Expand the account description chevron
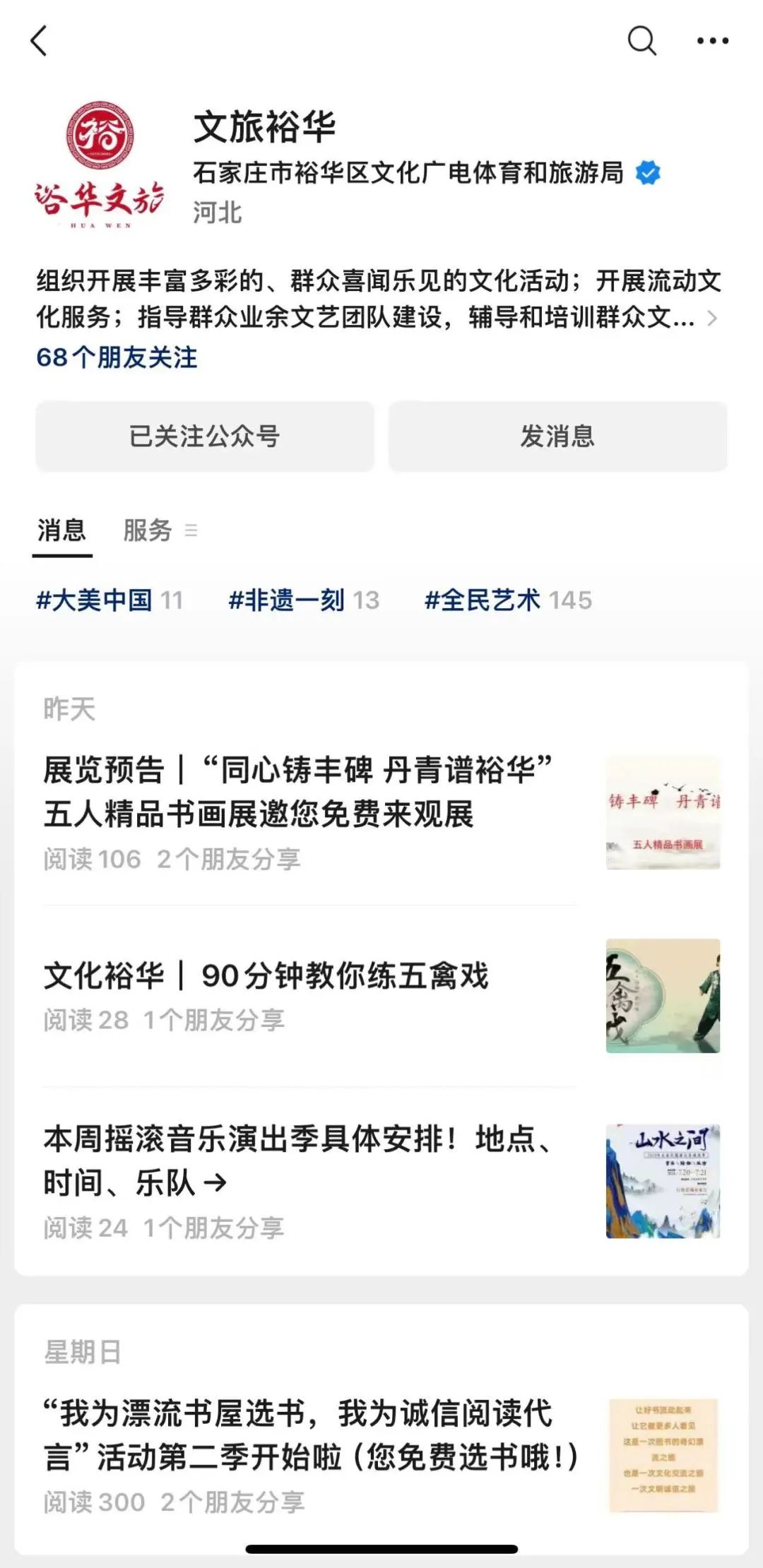Viewport: 763px width, 1568px height. tap(712, 319)
